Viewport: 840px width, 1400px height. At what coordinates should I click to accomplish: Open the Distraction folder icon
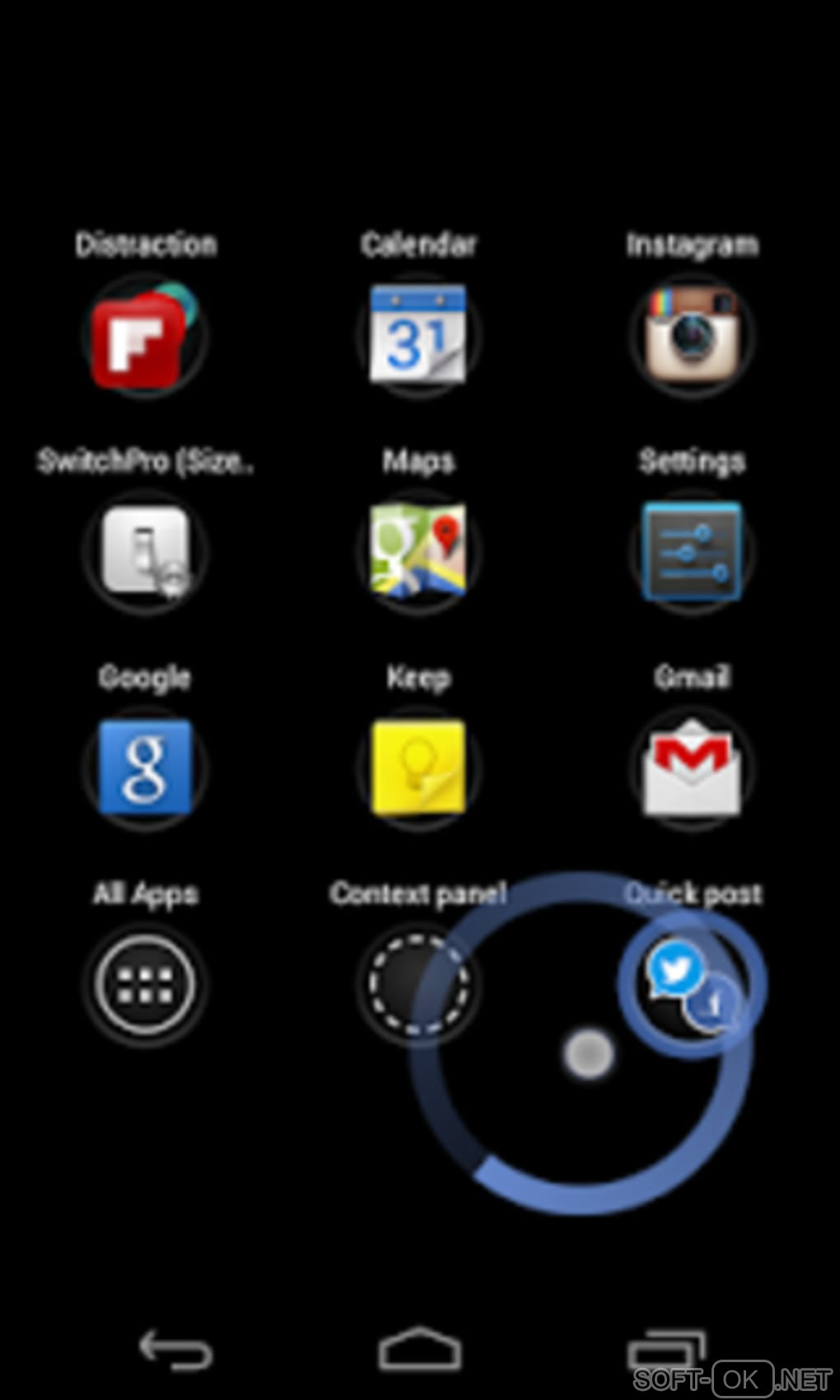click(x=145, y=338)
